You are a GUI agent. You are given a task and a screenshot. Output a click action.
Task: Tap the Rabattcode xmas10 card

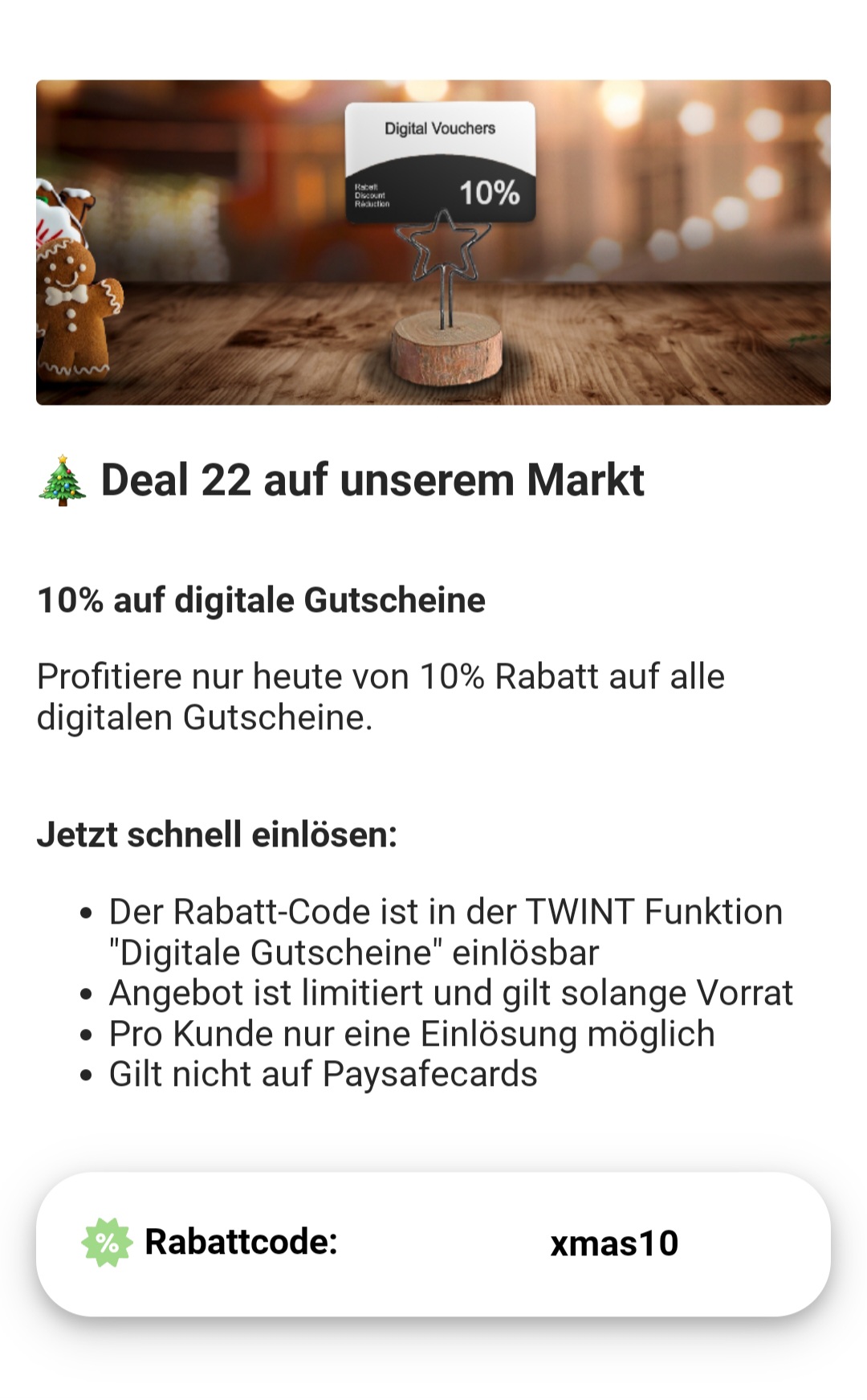tap(433, 1243)
